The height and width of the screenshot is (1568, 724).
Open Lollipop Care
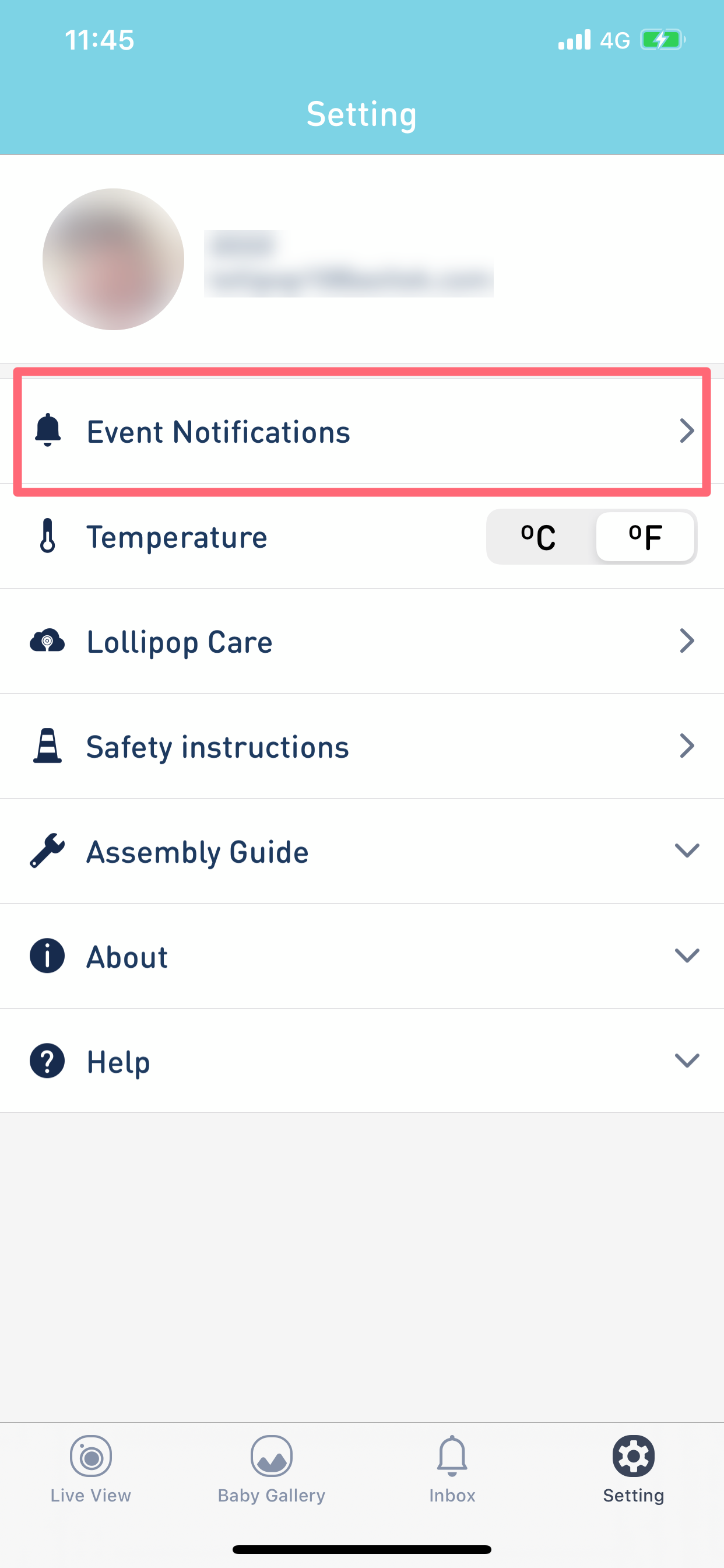(362, 642)
